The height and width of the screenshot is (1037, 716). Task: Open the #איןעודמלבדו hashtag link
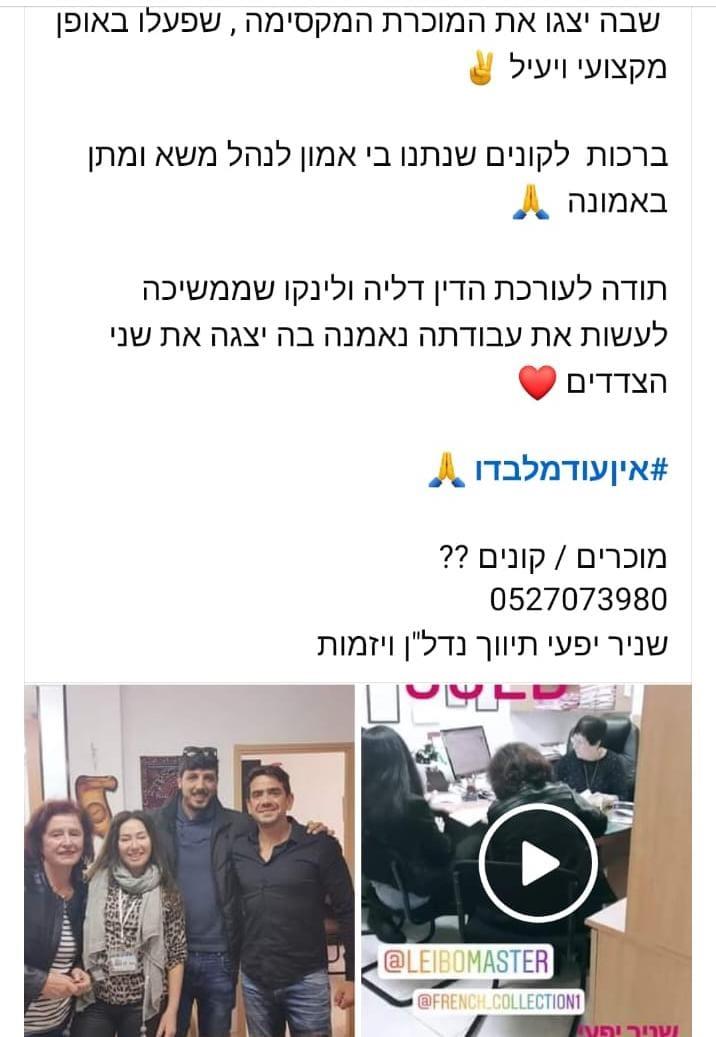(x=571, y=470)
